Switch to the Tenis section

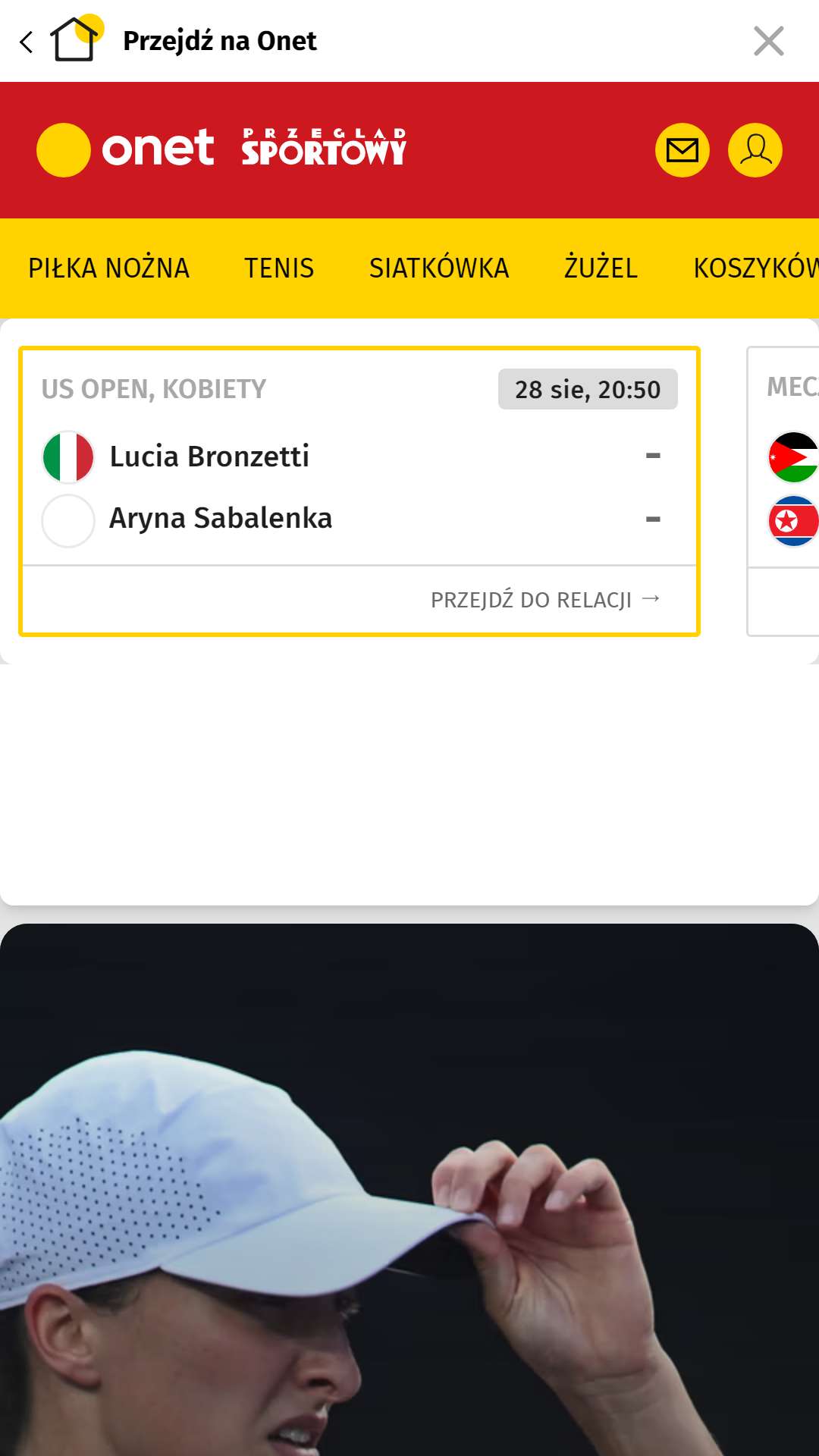(x=279, y=268)
